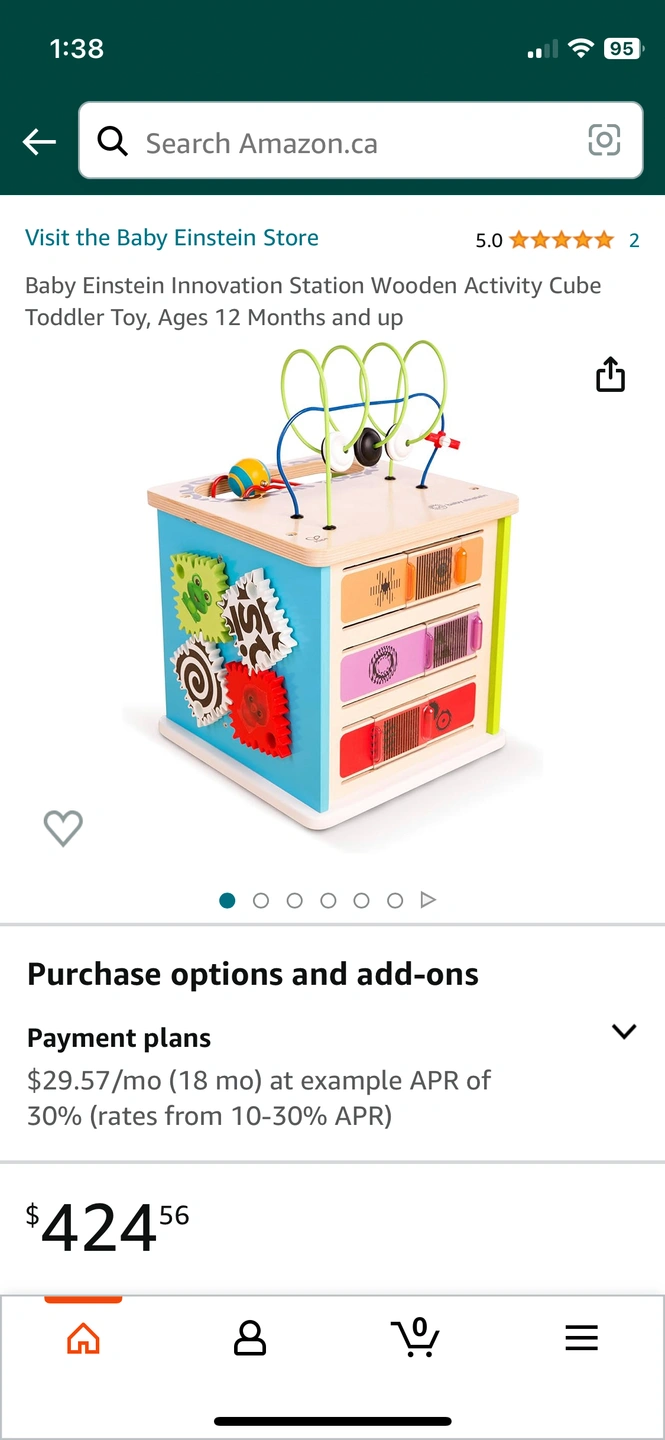The width and height of the screenshot is (665, 1440).
Task: Share this product
Action: click(x=610, y=375)
